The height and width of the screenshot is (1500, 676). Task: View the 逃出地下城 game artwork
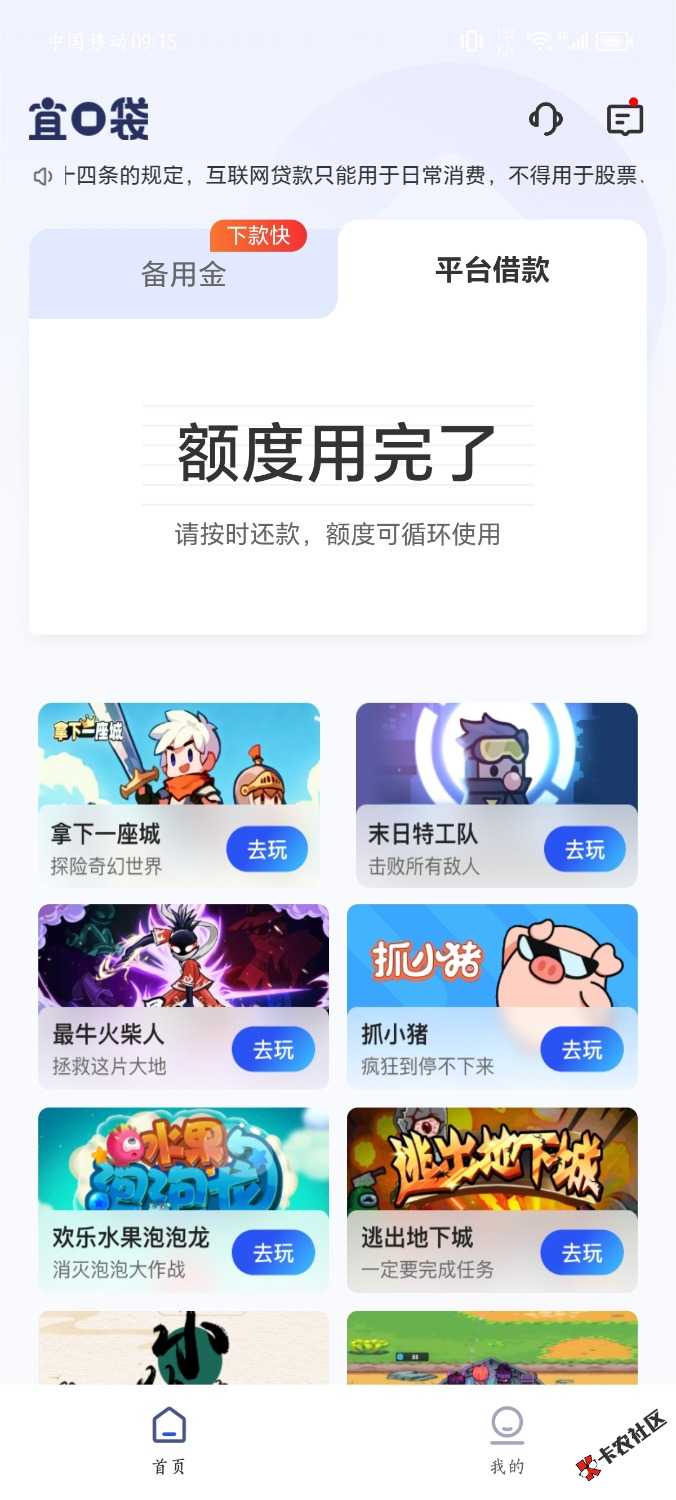[x=492, y=1158]
